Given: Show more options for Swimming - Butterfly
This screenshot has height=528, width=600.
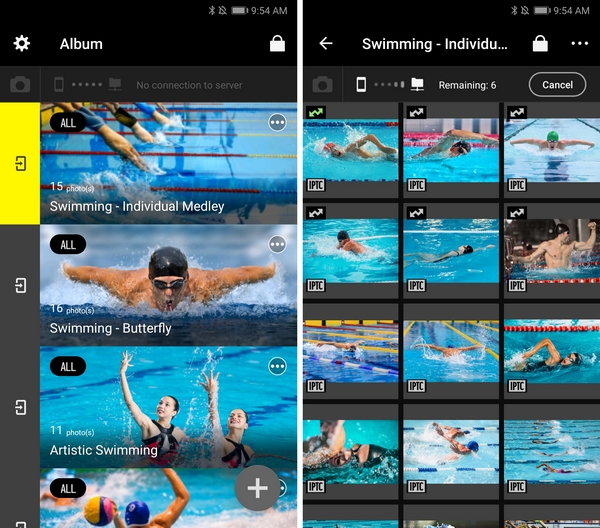Looking at the screenshot, I should click(x=278, y=245).
